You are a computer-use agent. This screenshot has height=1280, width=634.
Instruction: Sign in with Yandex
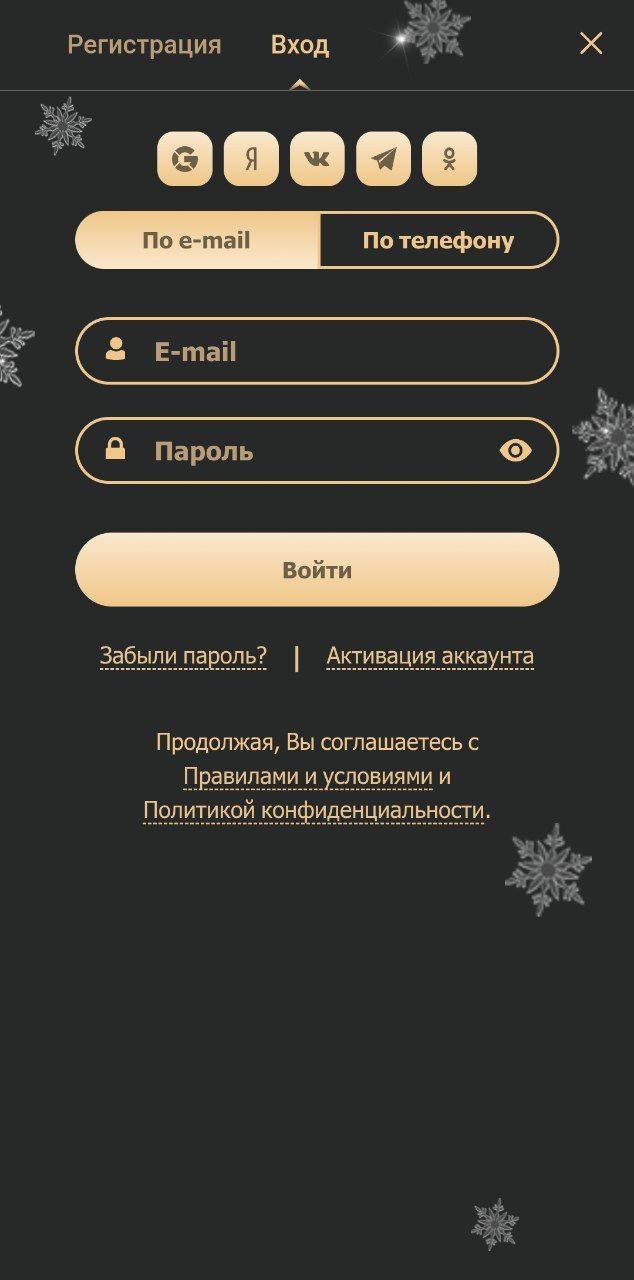(x=251, y=159)
